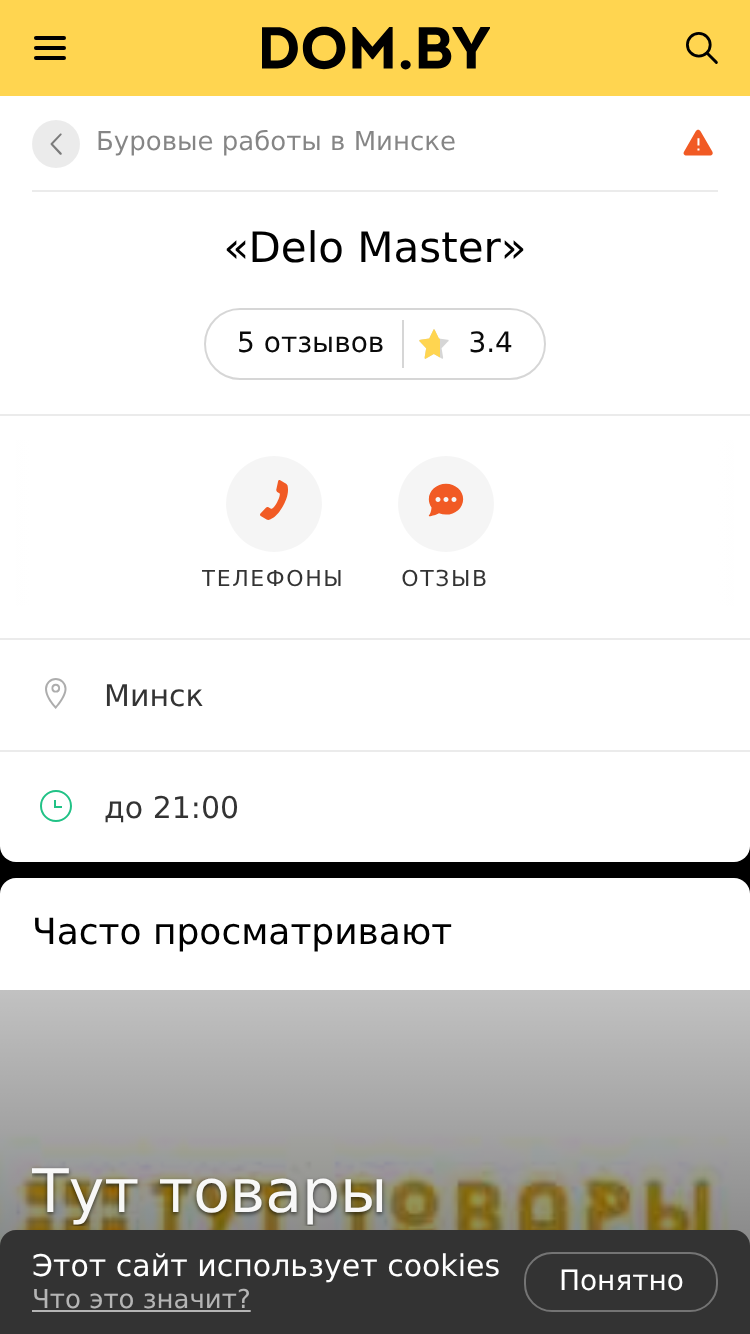Open the Что это значит? link
The image size is (750, 1334).
[141, 1299]
